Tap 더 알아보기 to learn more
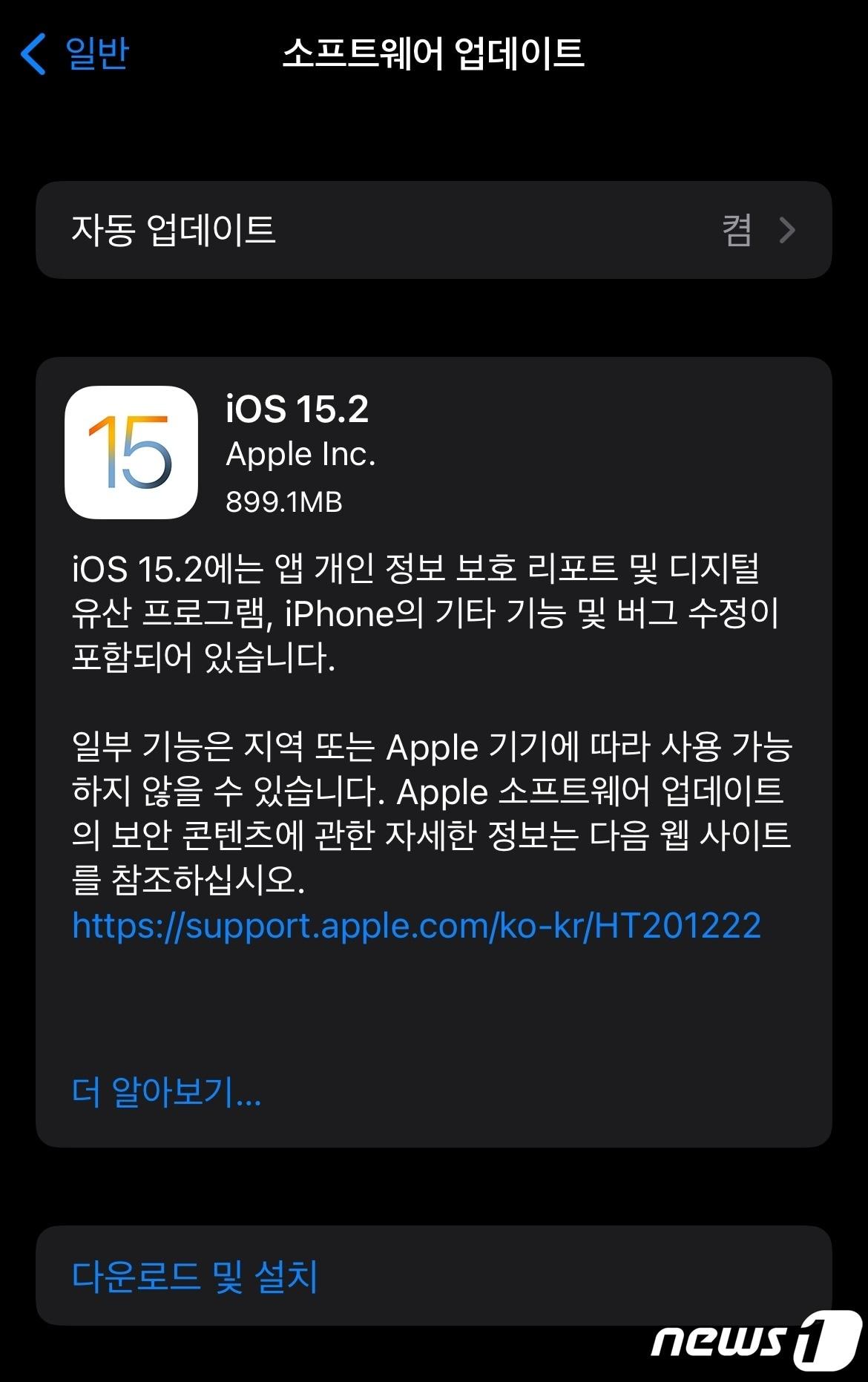Image resolution: width=868 pixels, height=1382 pixels. pyautogui.click(x=166, y=1091)
